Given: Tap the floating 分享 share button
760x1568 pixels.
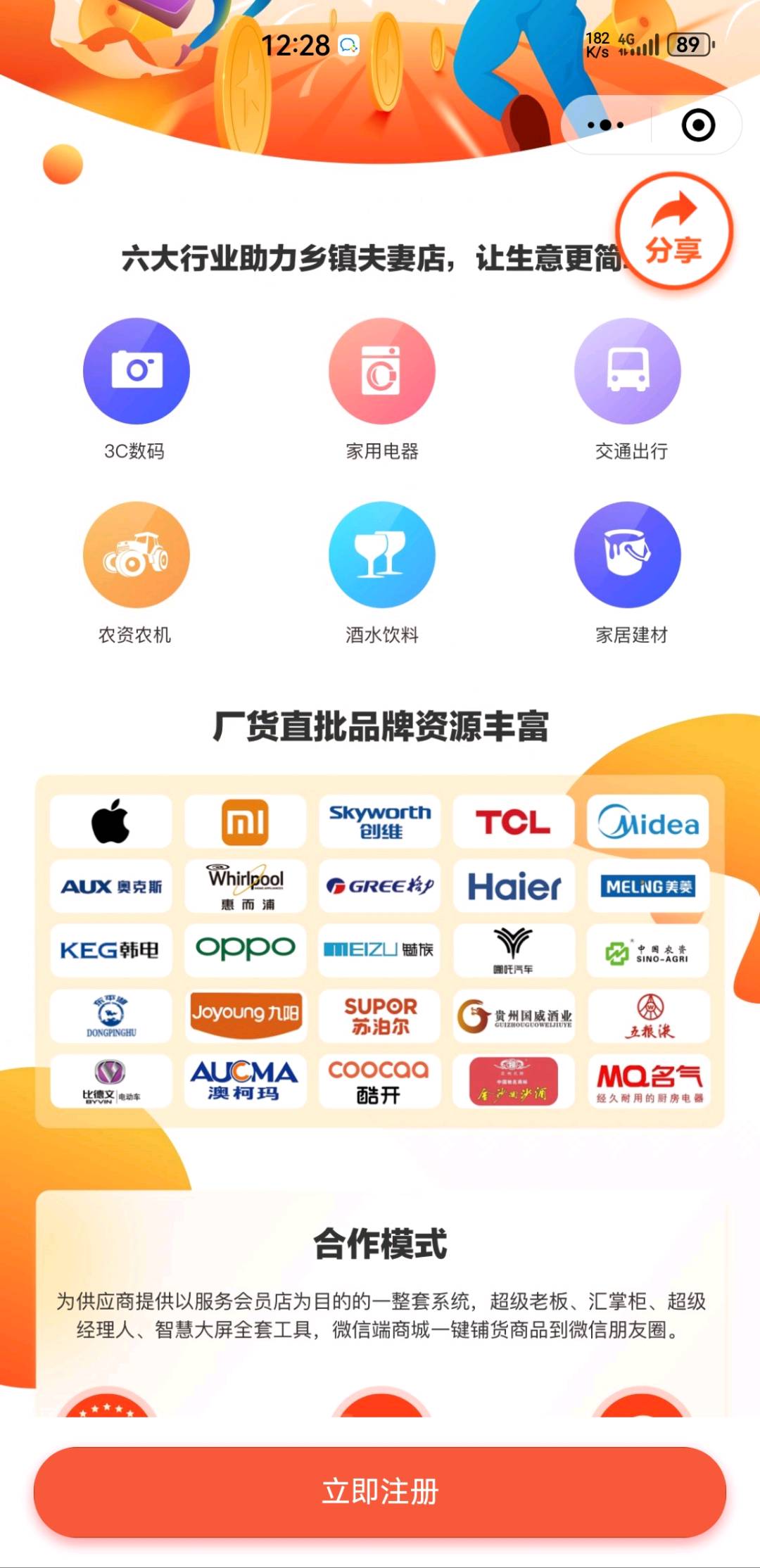Looking at the screenshot, I should [674, 232].
